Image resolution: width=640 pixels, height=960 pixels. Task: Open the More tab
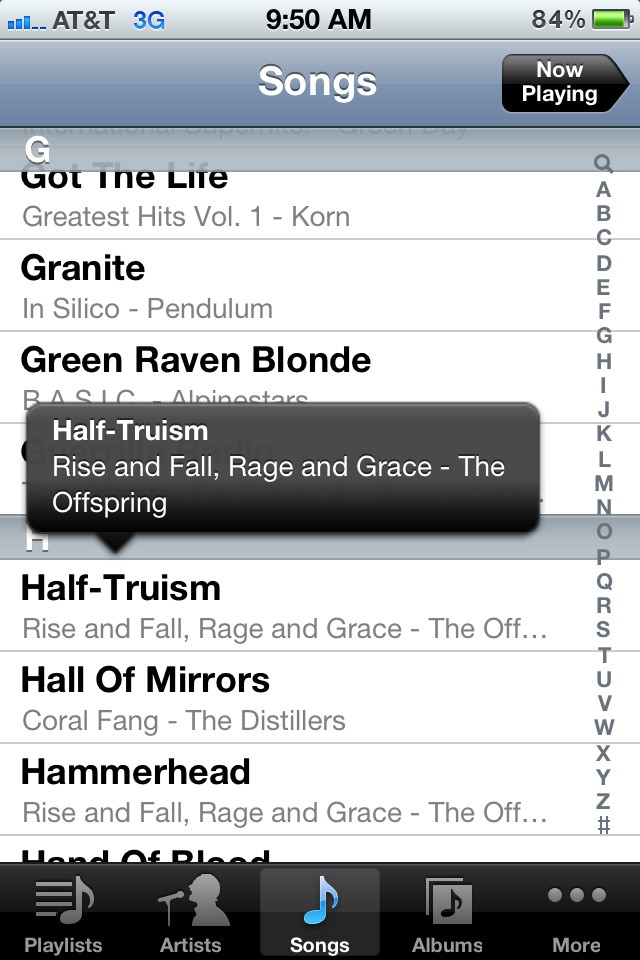coord(577,913)
